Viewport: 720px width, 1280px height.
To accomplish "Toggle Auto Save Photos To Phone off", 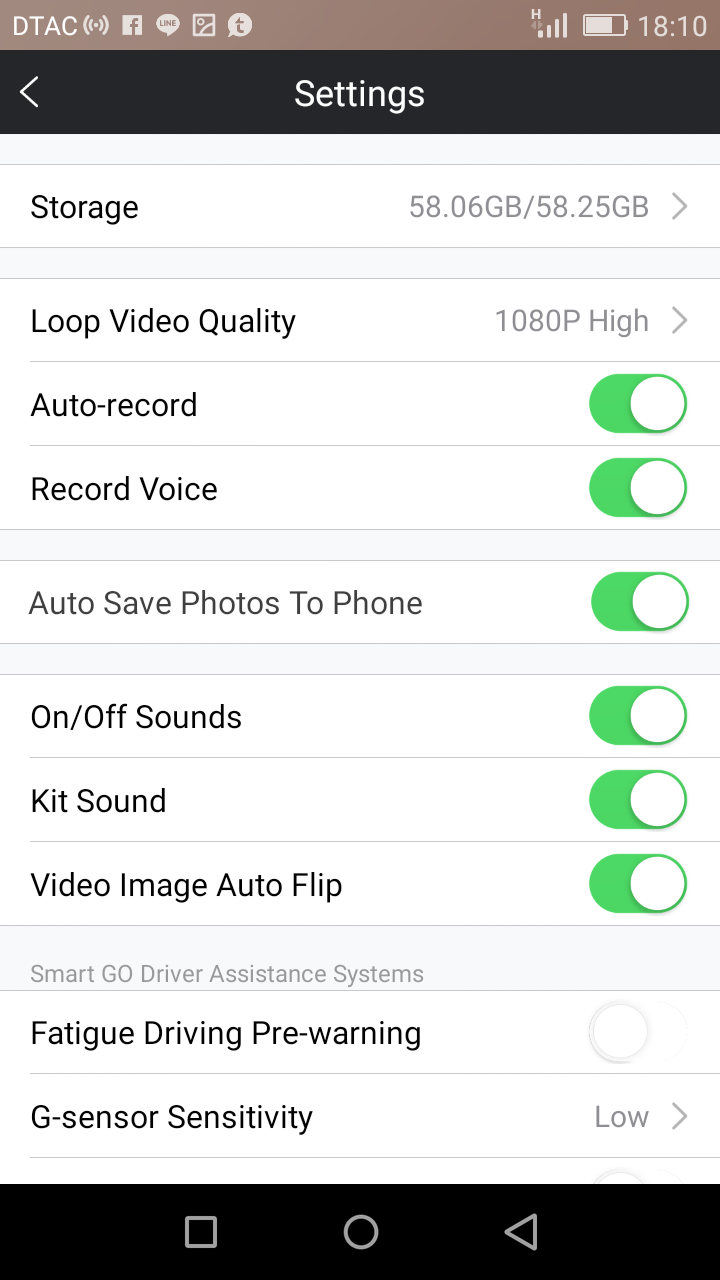I will tap(639, 602).
